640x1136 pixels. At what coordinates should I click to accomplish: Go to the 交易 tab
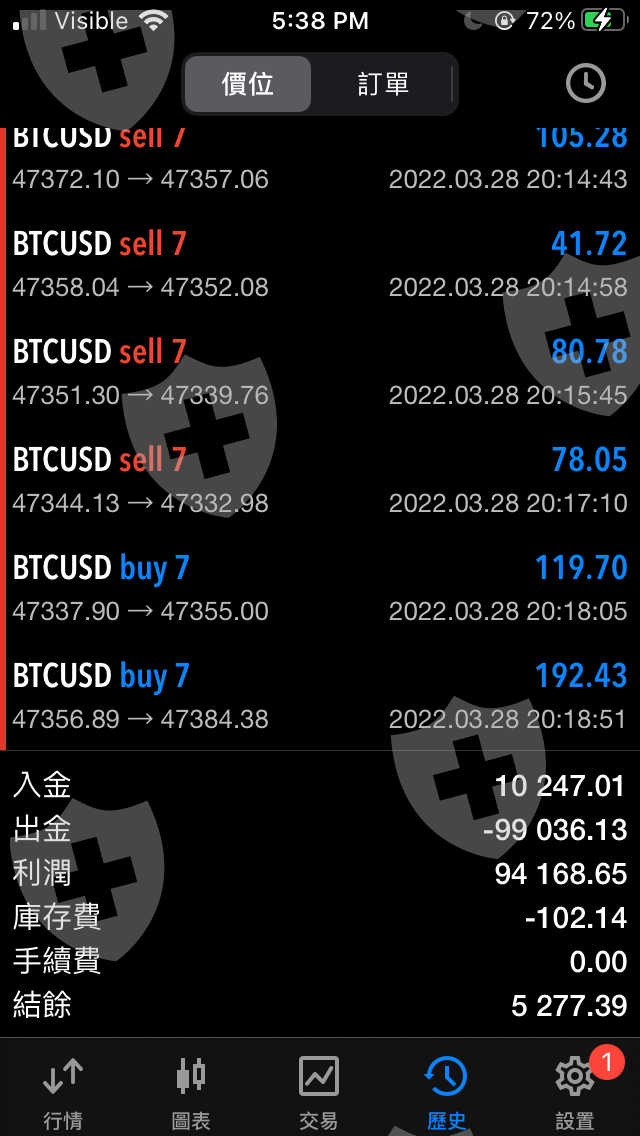[x=318, y=1093]
